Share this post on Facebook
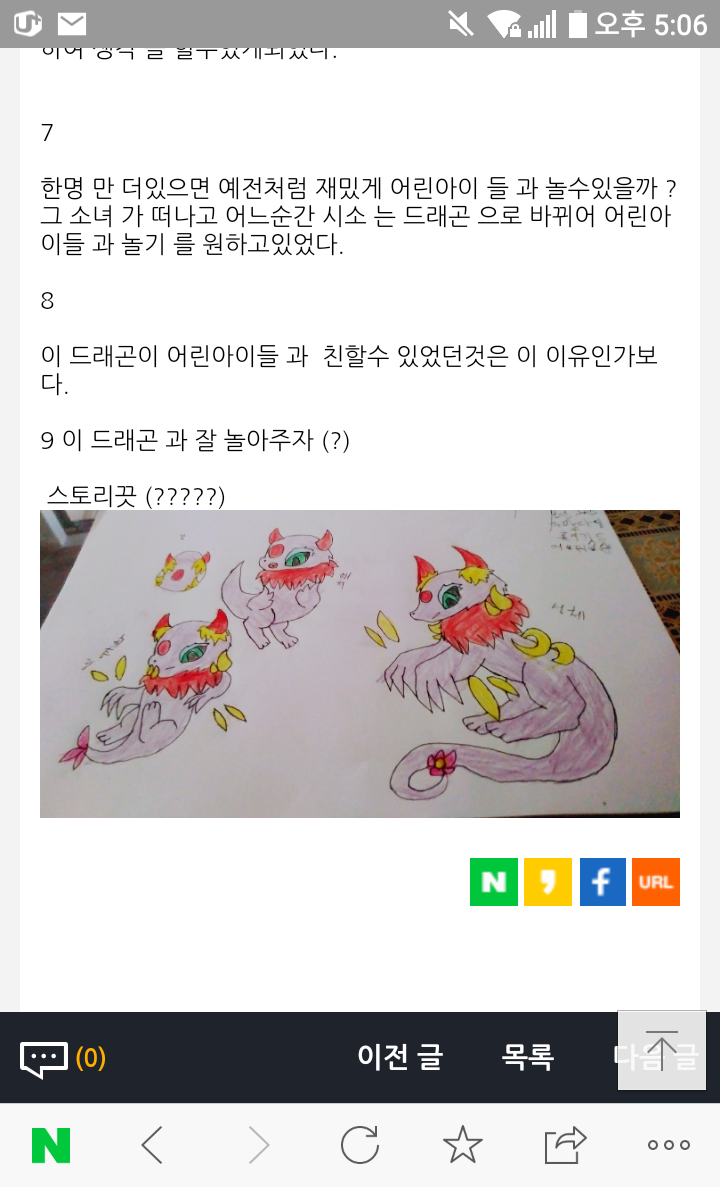 (x=602, y=882)
